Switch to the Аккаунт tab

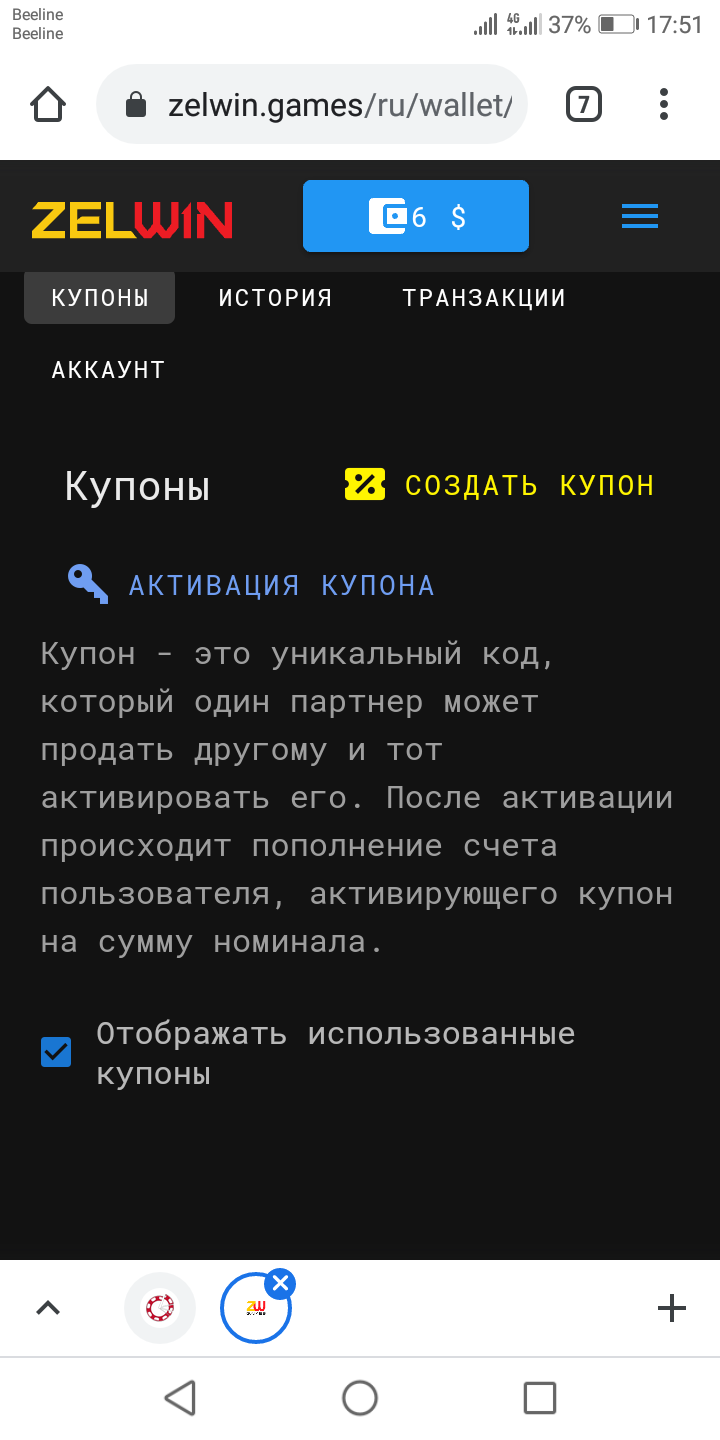click(108, 370)
